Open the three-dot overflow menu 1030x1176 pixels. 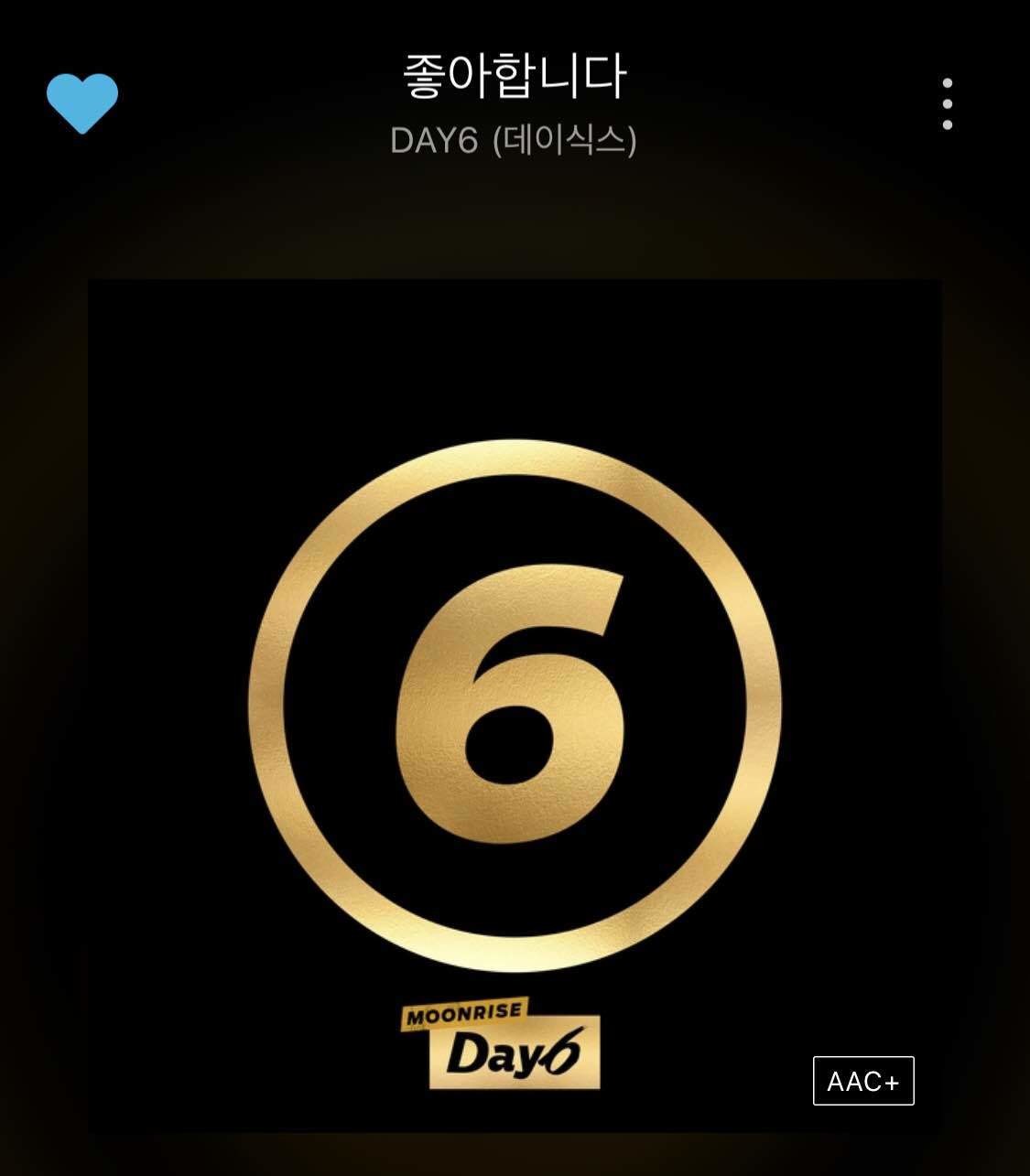tap(947, 103)
